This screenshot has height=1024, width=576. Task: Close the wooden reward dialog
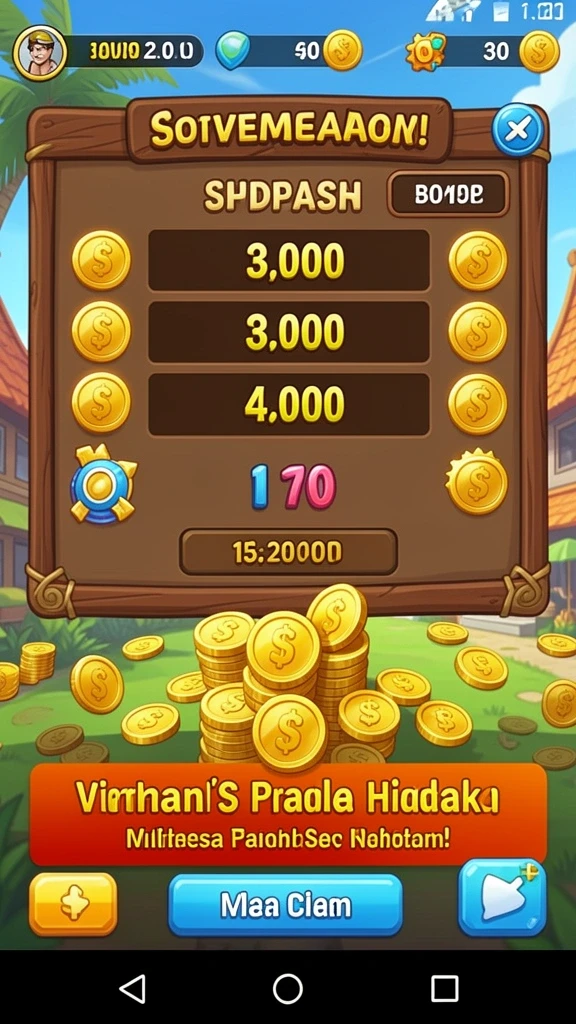click(517, 130)
